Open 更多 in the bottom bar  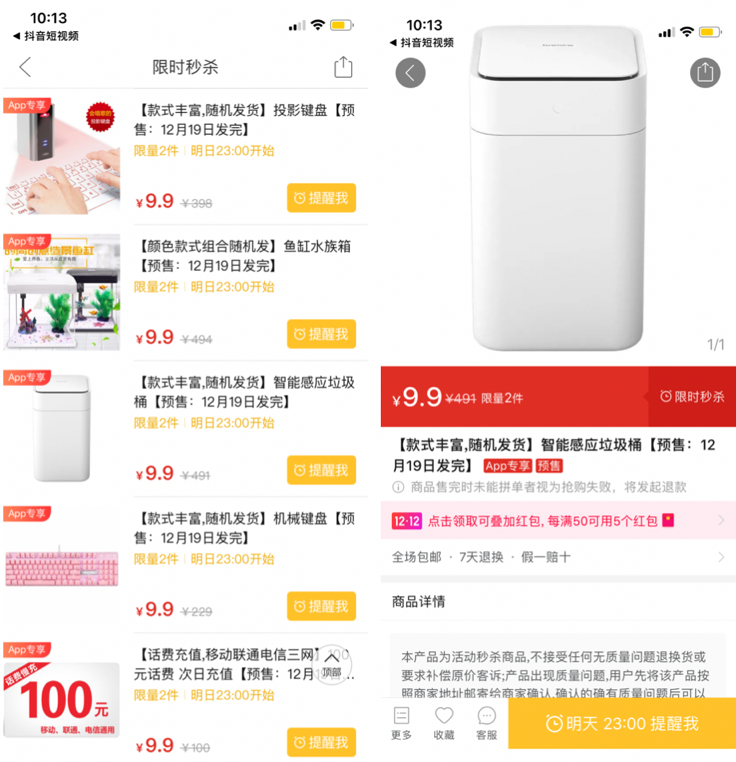(402, 723)
